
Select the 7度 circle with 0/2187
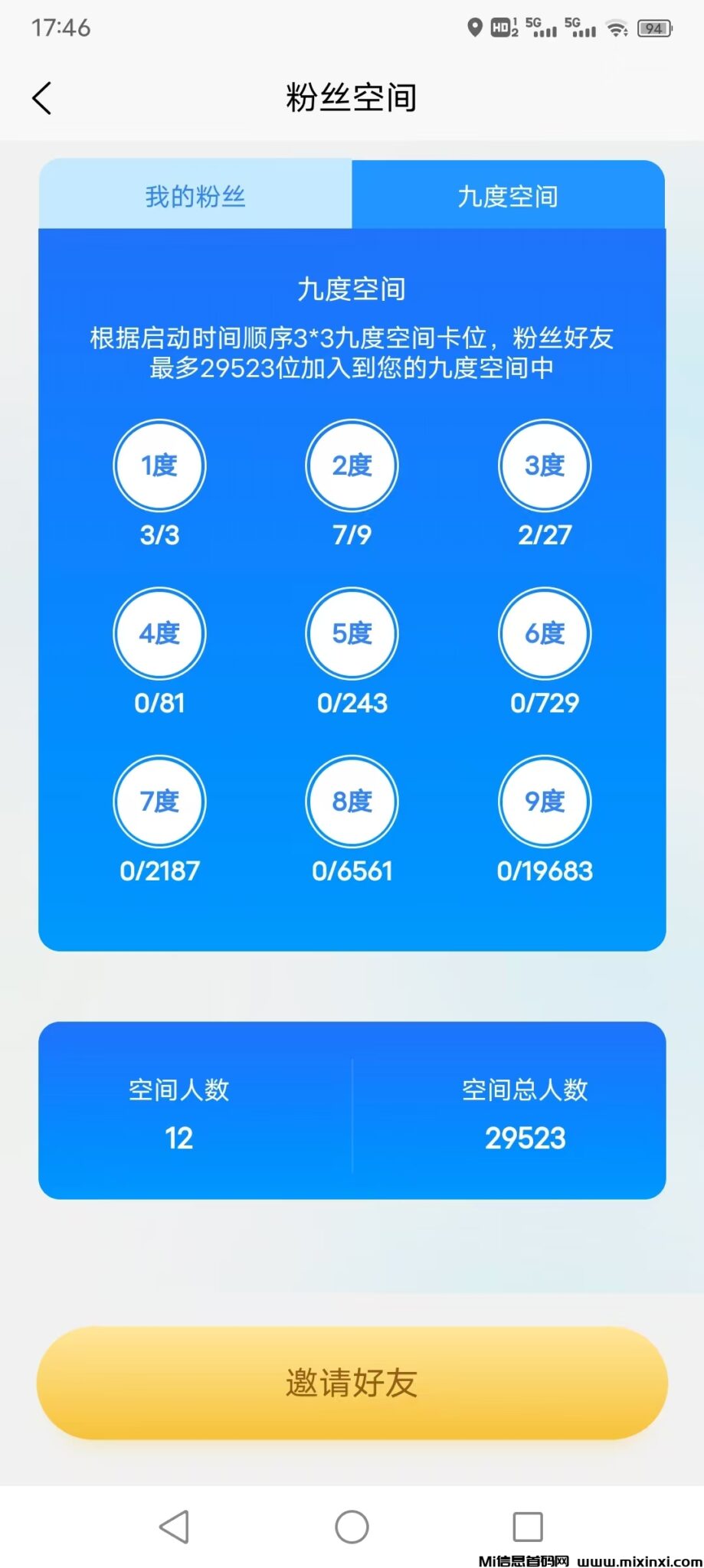[x=159, y=802]
